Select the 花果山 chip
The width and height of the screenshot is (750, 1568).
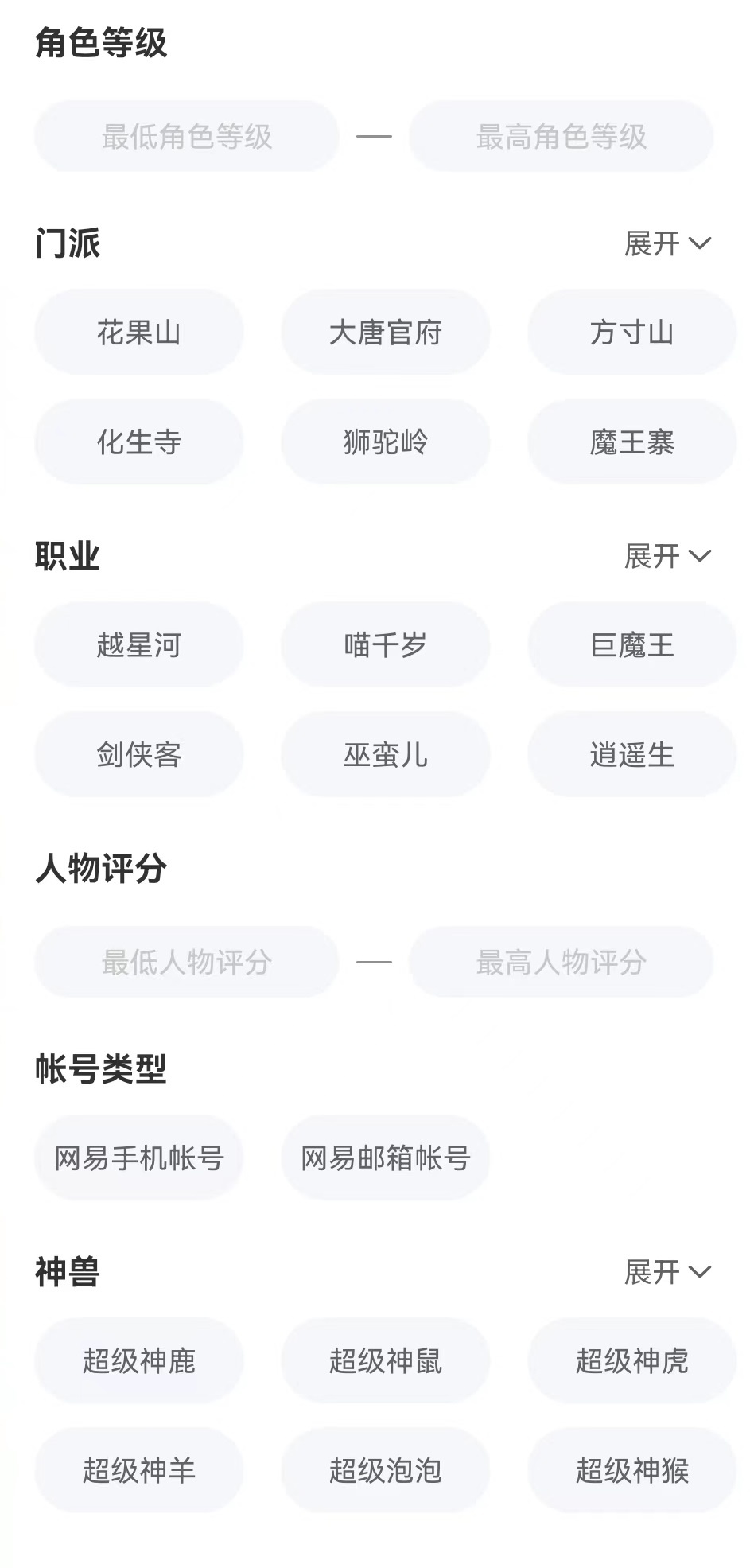[138, 333]
